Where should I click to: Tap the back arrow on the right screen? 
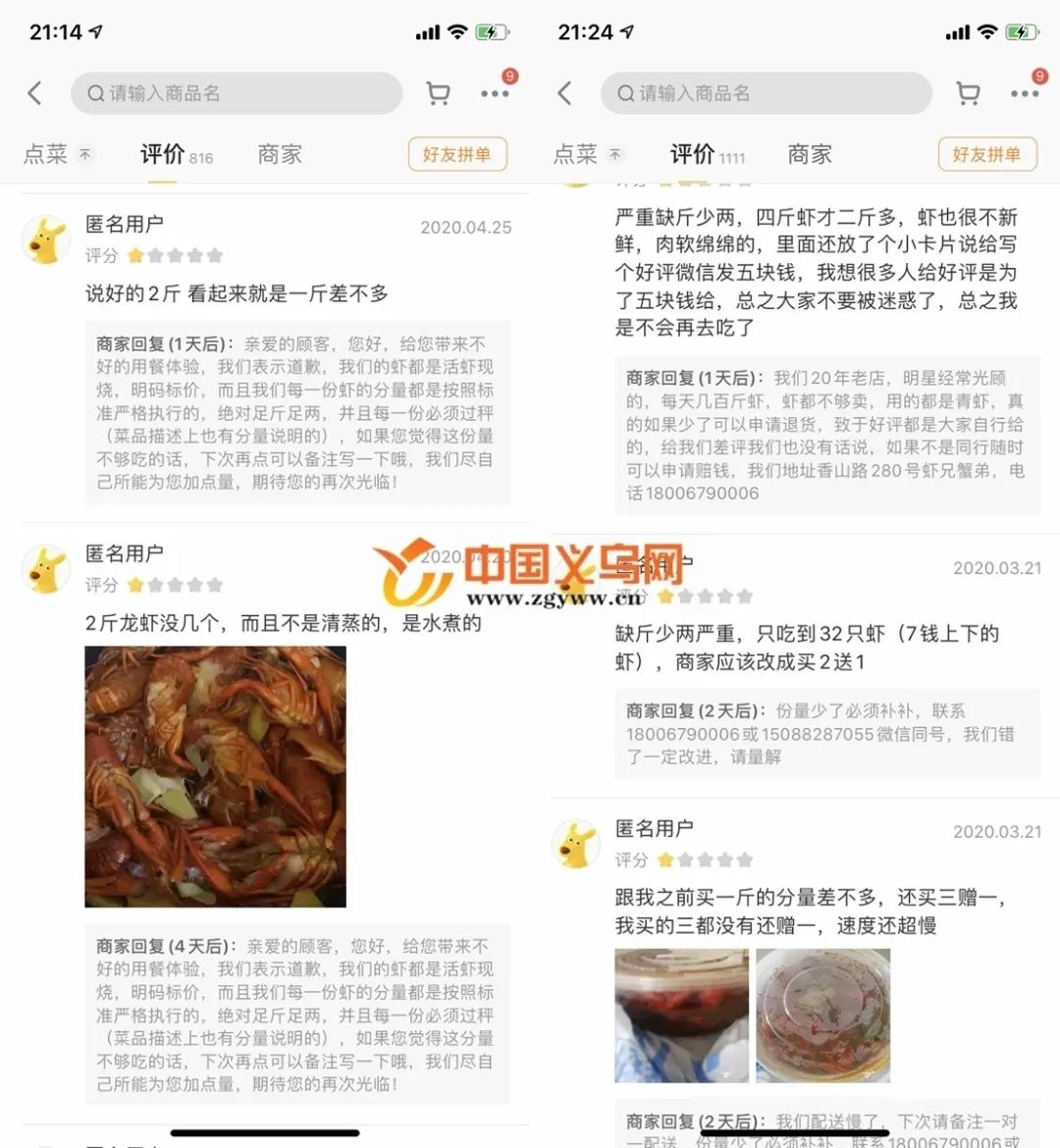click(565, 93)
